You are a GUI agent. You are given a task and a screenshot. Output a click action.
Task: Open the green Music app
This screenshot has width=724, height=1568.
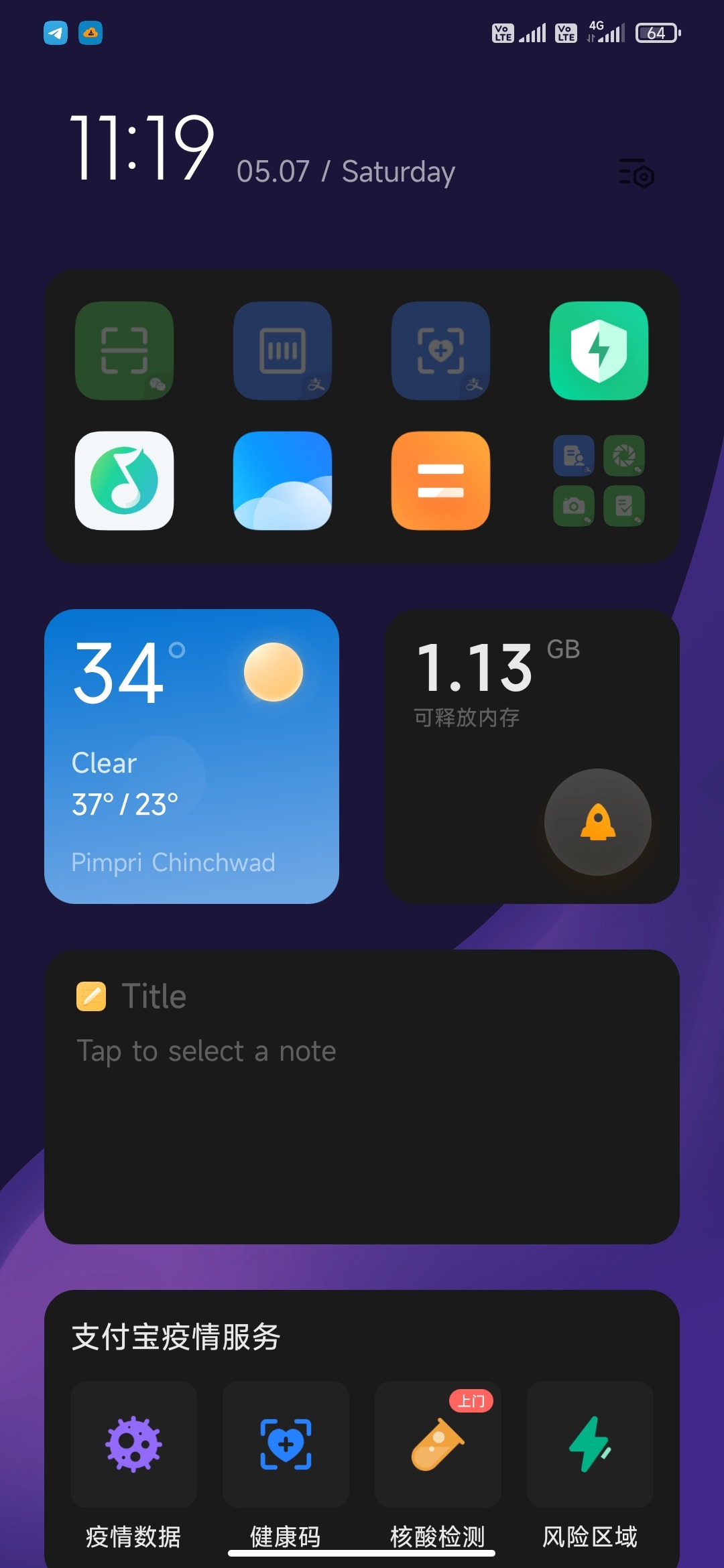(125, 480)
